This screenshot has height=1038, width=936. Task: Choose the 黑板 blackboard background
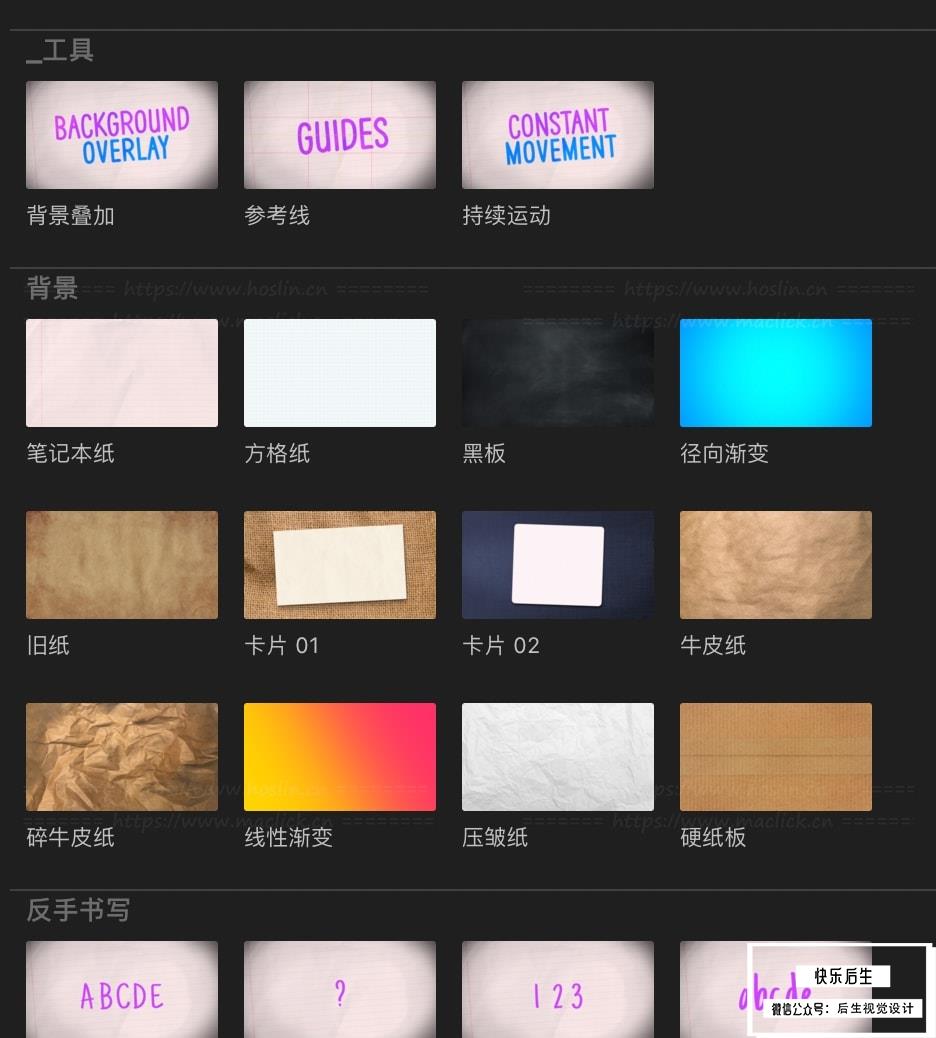coord(558,373)
